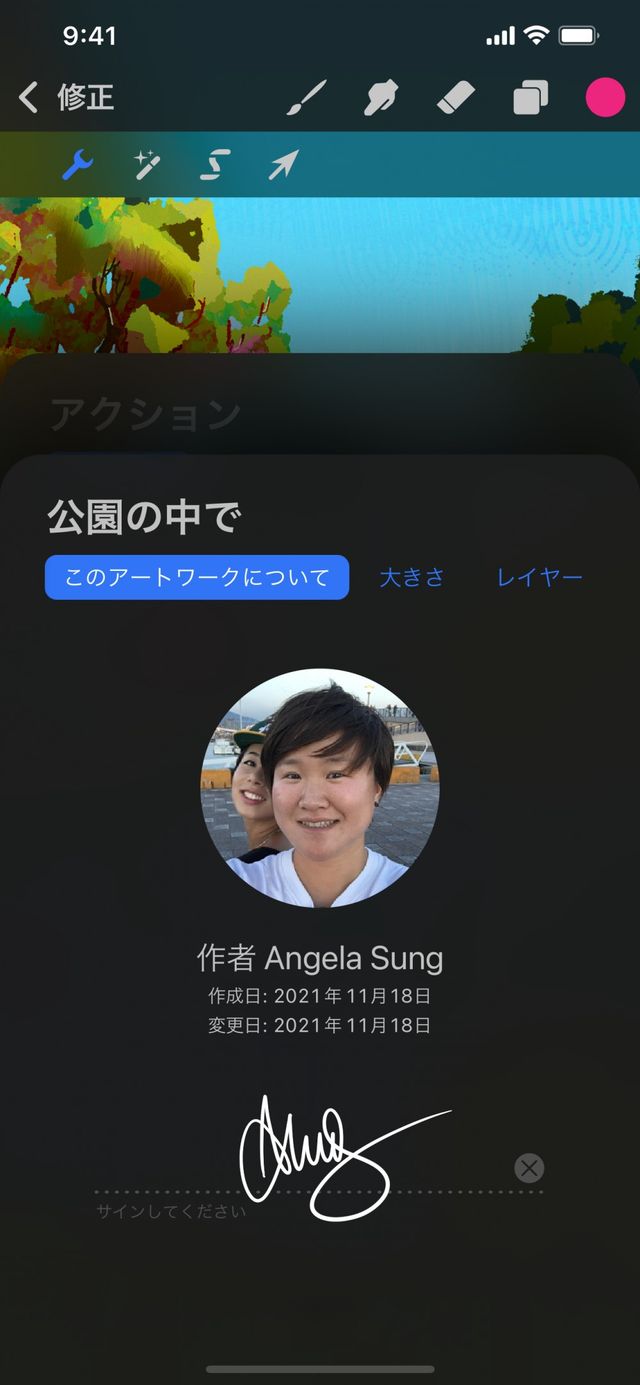Switch to the レイヤー tab
This screenshot has height=1385, width=640.
540,577
